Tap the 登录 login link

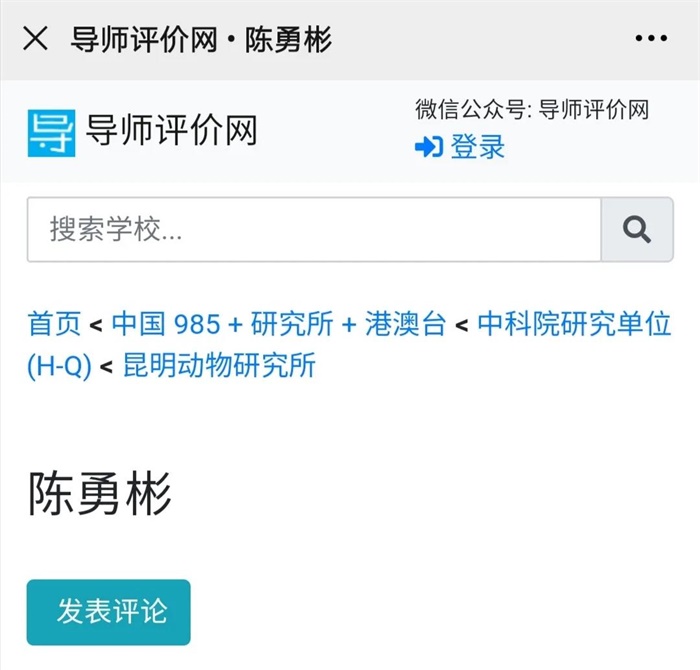461,147
